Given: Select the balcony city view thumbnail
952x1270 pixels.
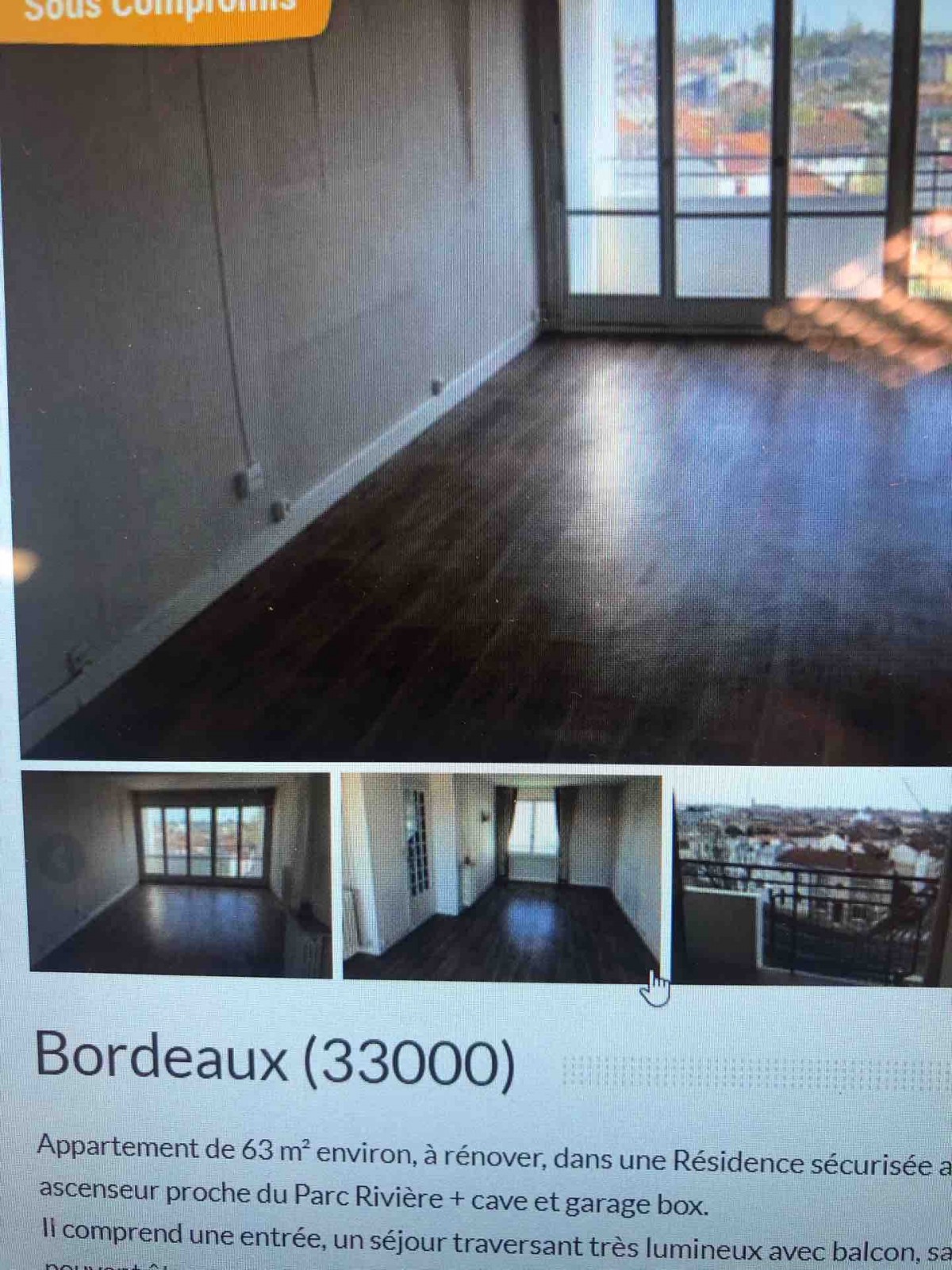Looking at the screenshot, I should 813,876.
